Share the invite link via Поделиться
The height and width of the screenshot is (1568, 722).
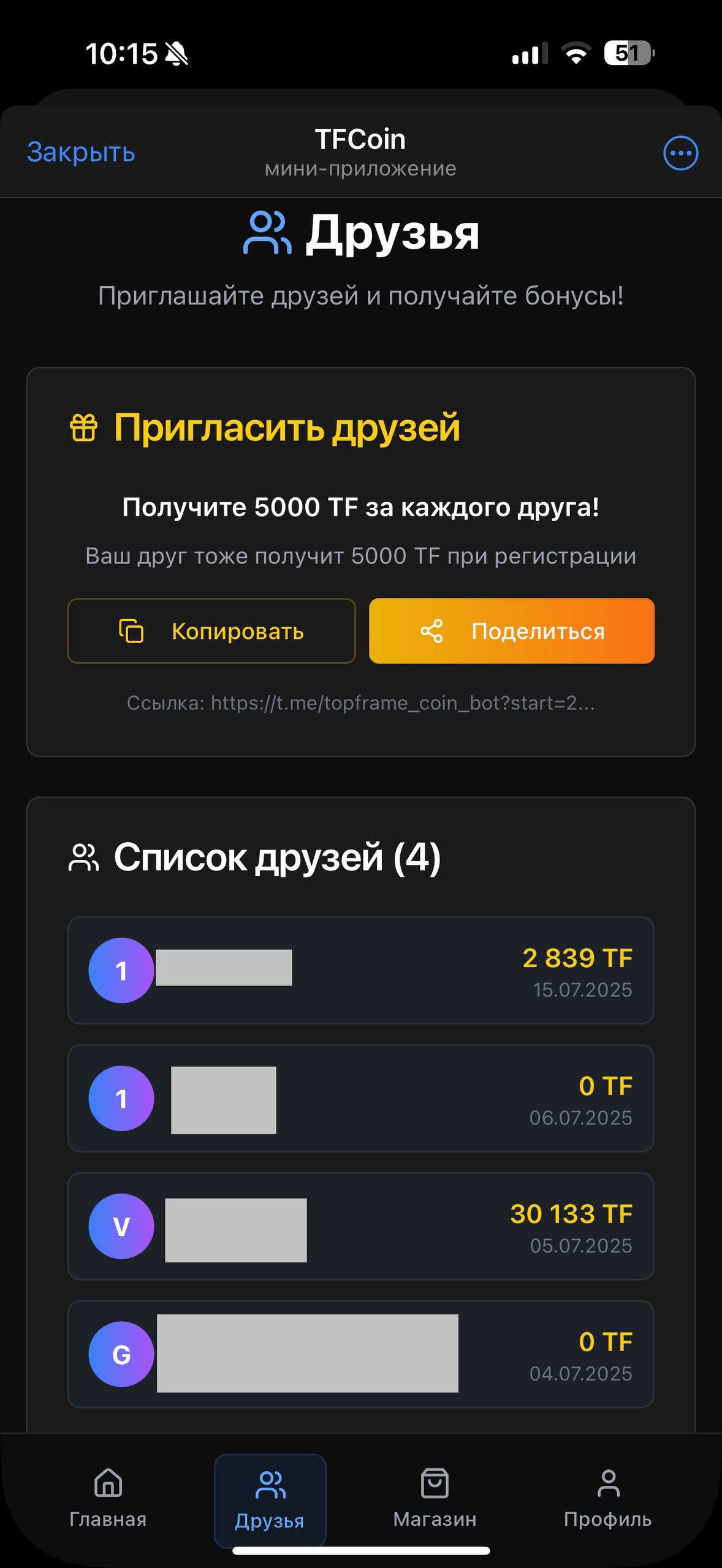click(512, 631)
